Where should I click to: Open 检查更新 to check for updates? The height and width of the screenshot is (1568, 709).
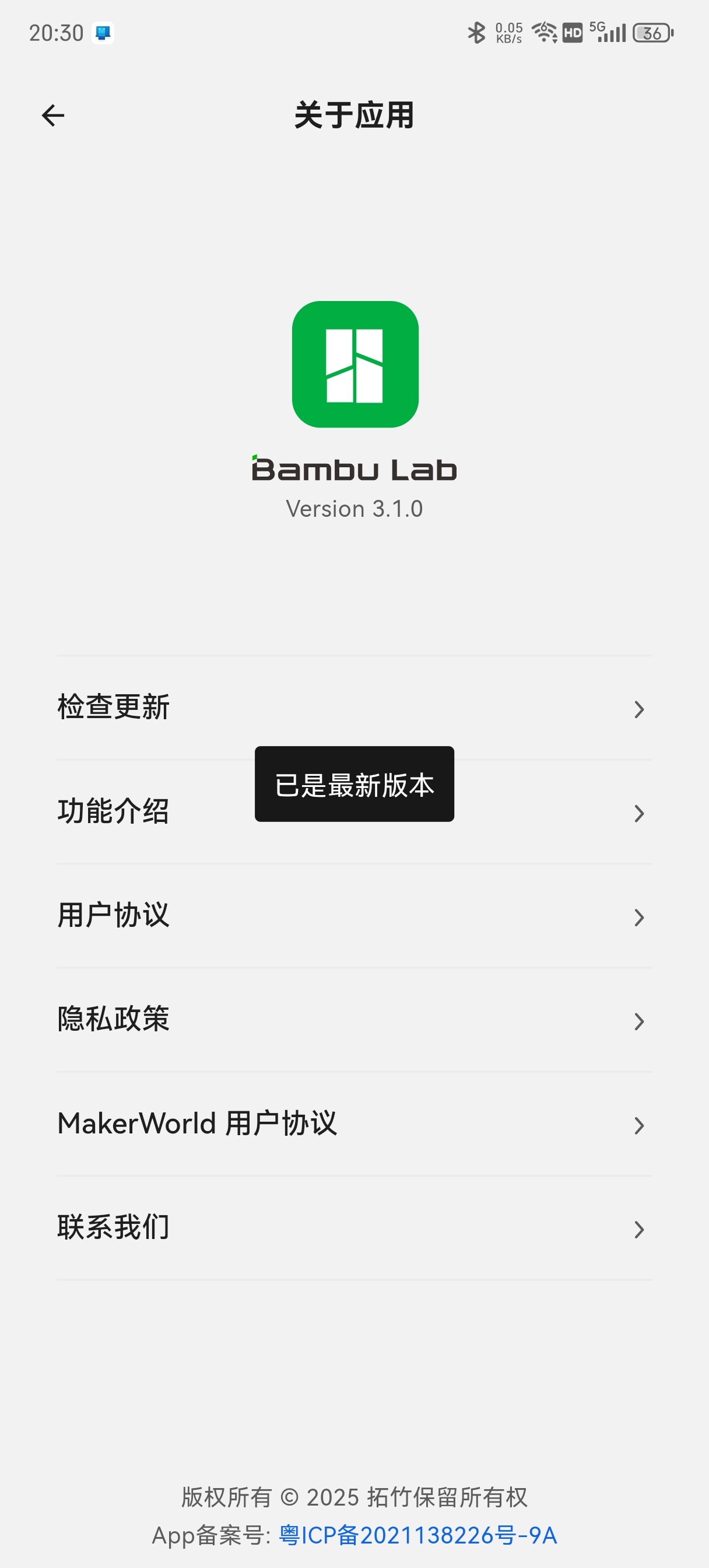354,708
